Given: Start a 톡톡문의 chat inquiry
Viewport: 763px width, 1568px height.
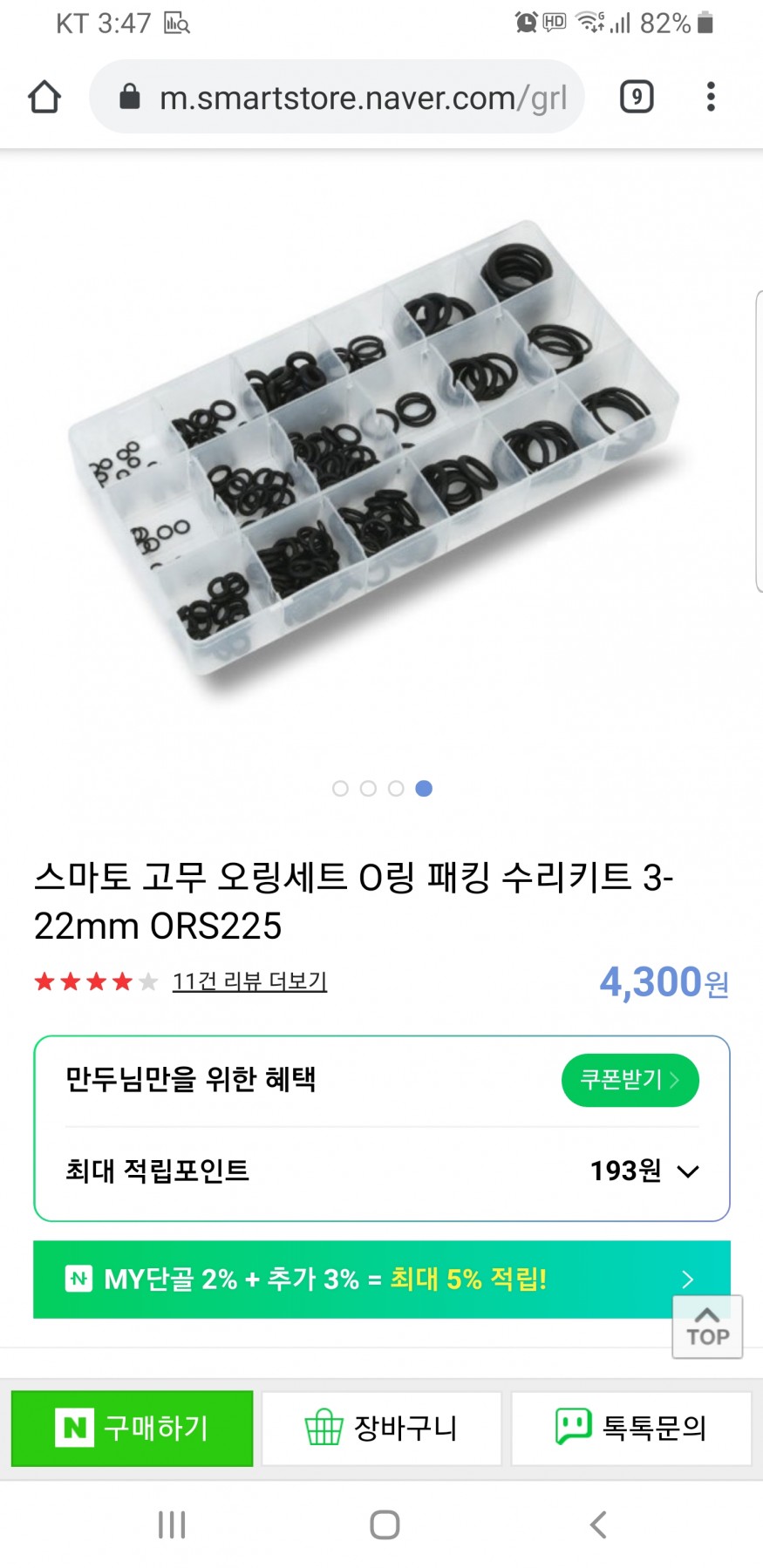Looking at the screenshot, I should point(631,1428).
